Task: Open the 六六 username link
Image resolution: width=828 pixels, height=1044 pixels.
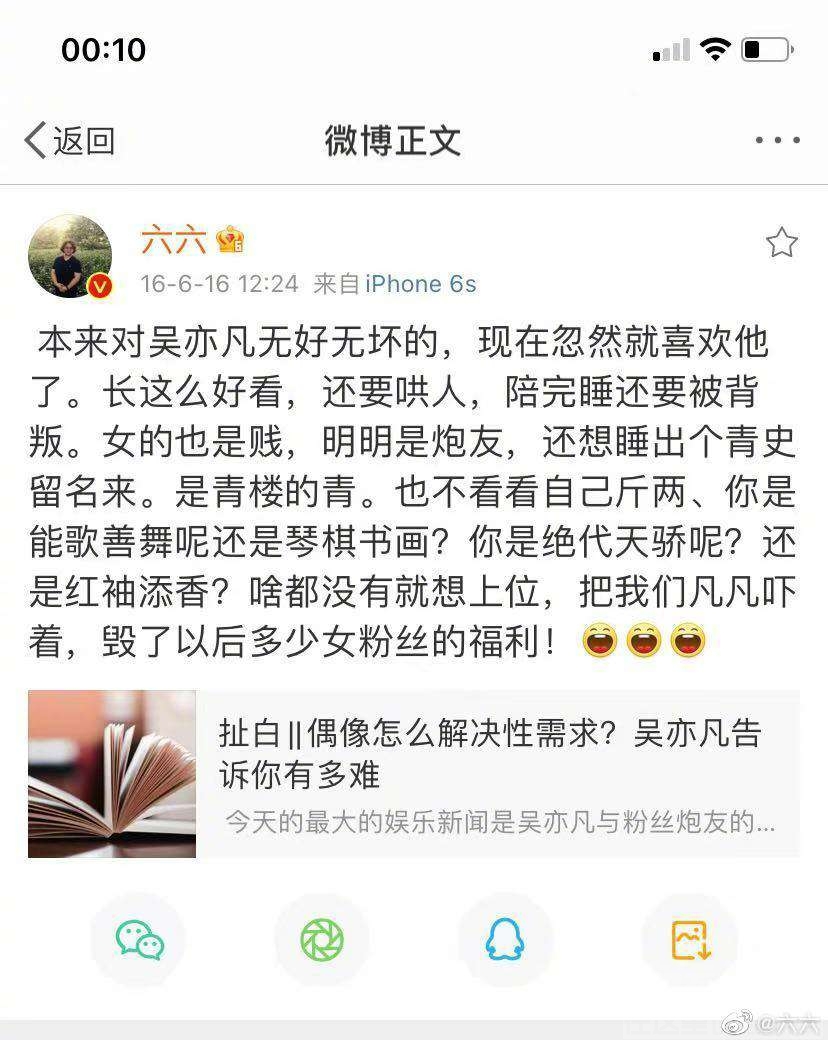Action: [173, 240]
